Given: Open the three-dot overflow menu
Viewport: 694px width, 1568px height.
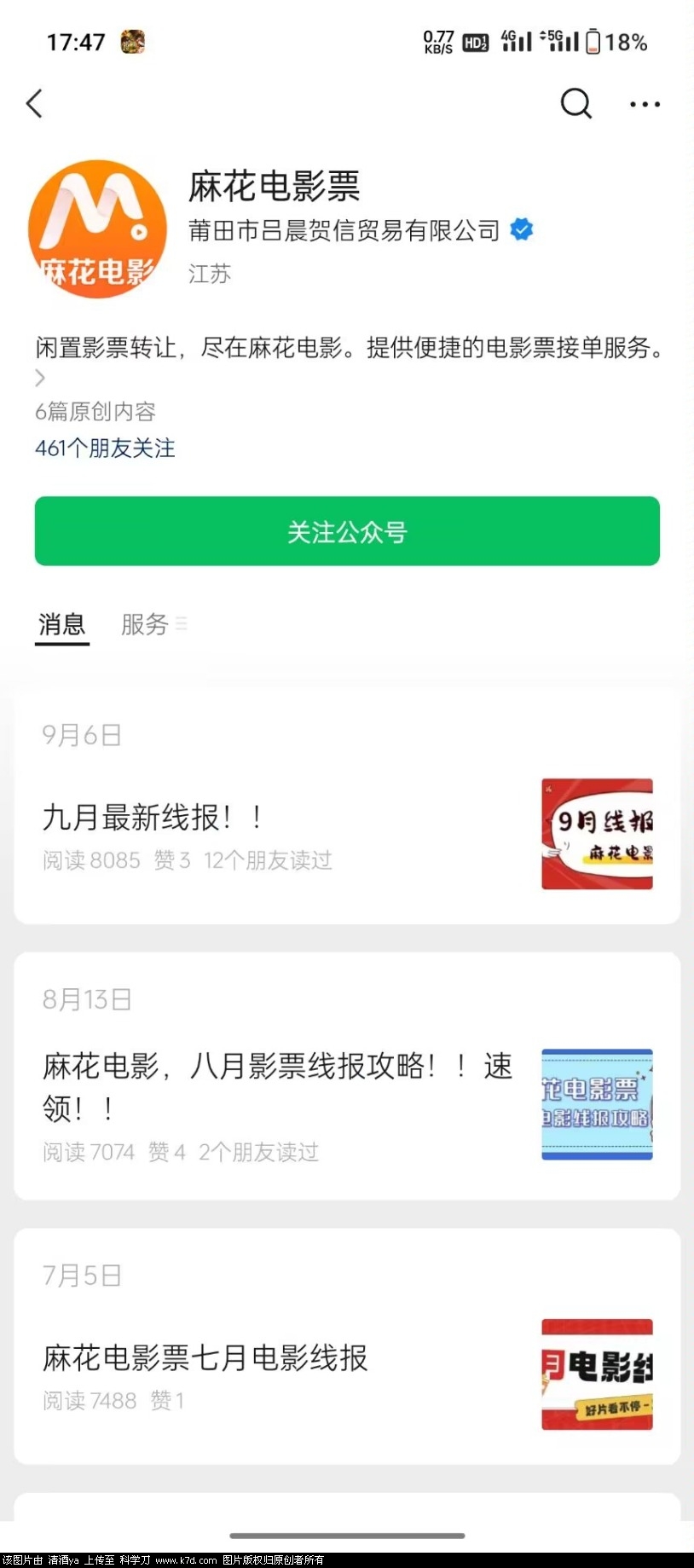Looking at the screenshot, I should pos(645,104).
